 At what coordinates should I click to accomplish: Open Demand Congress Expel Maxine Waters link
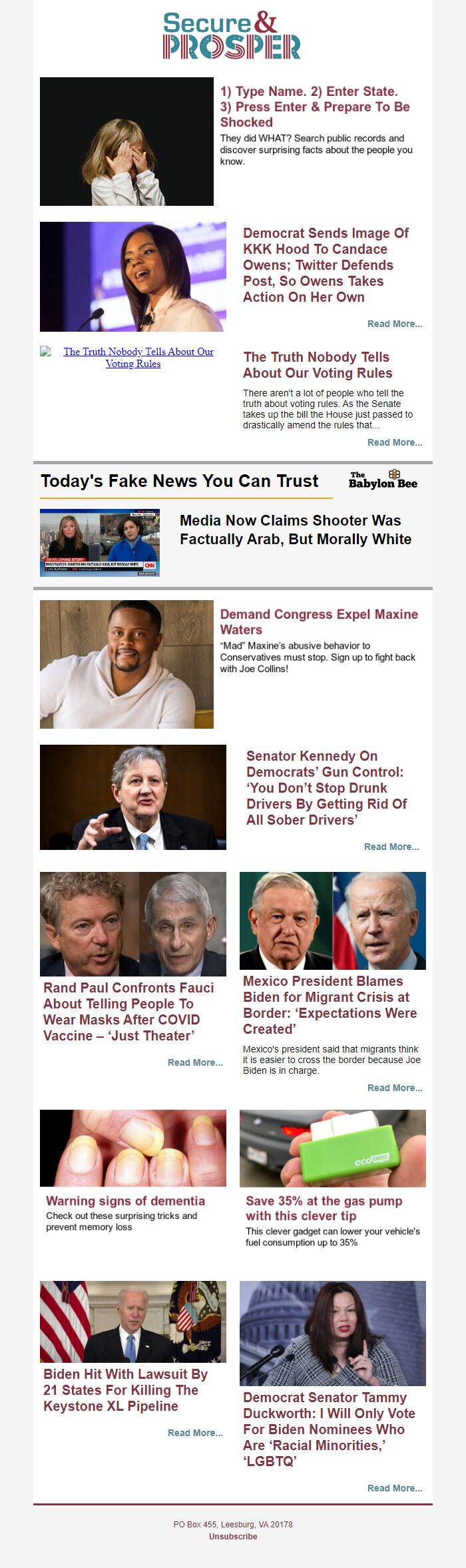pos(318,621)
